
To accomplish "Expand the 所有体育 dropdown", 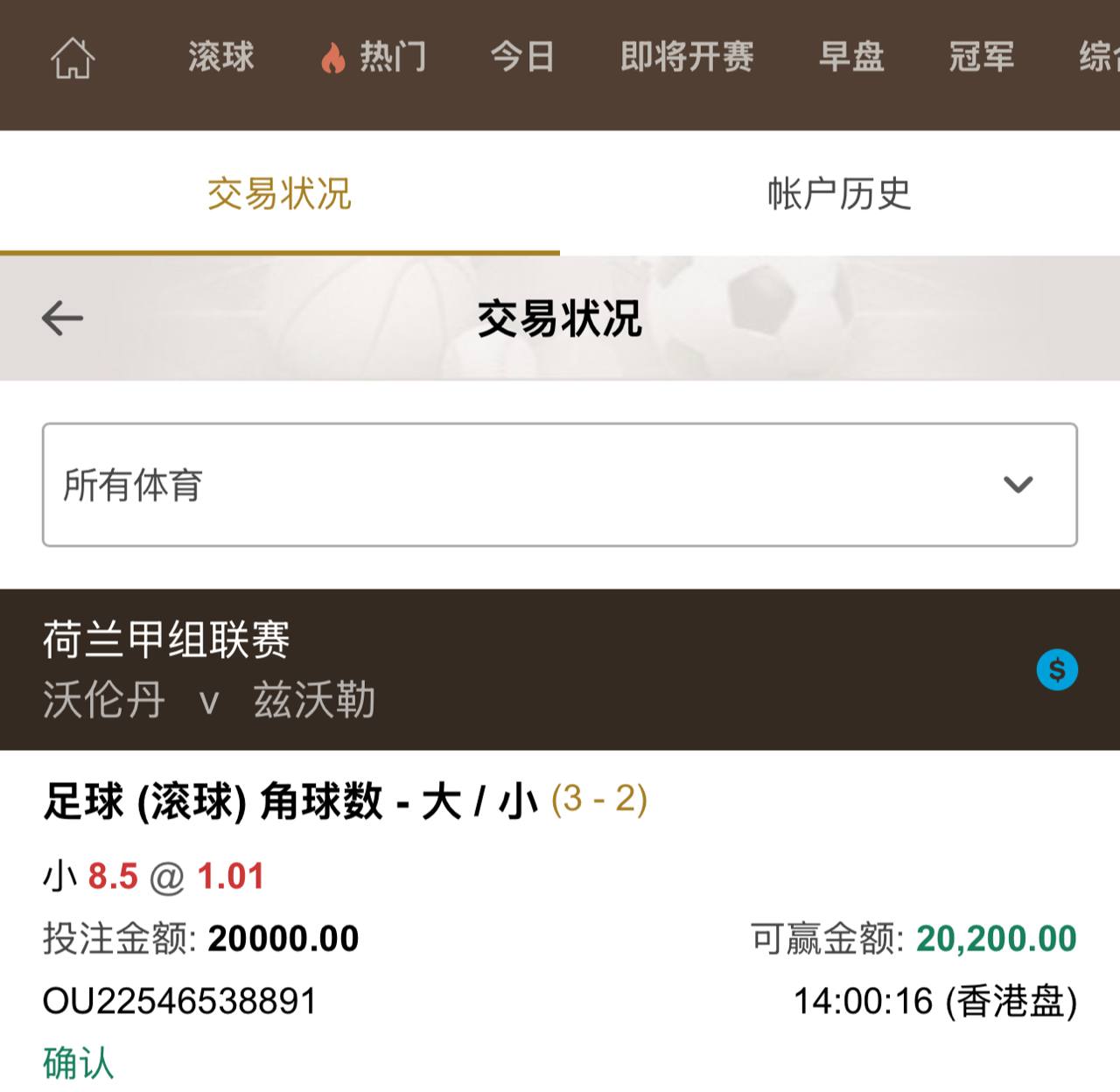I will (x=560, y=485).
